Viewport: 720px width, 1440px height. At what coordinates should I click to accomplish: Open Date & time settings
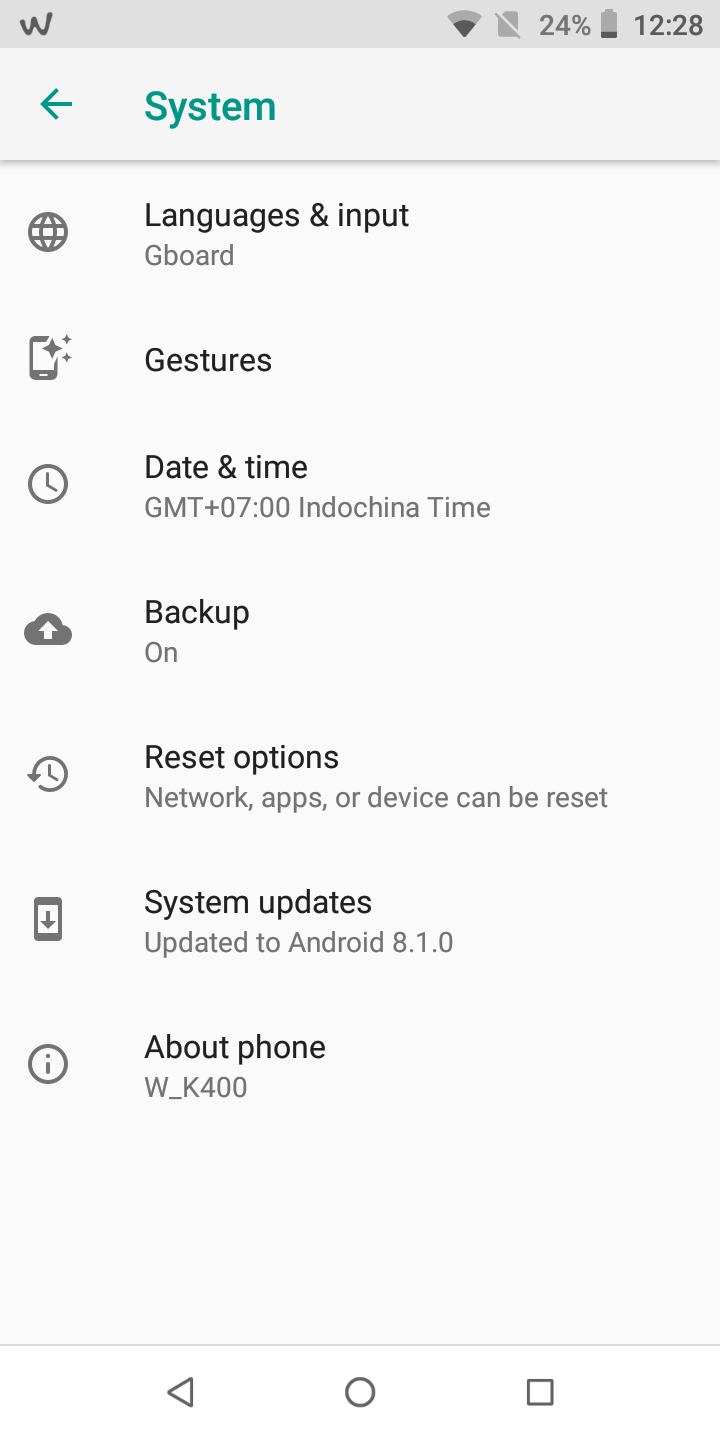point(226,486)
